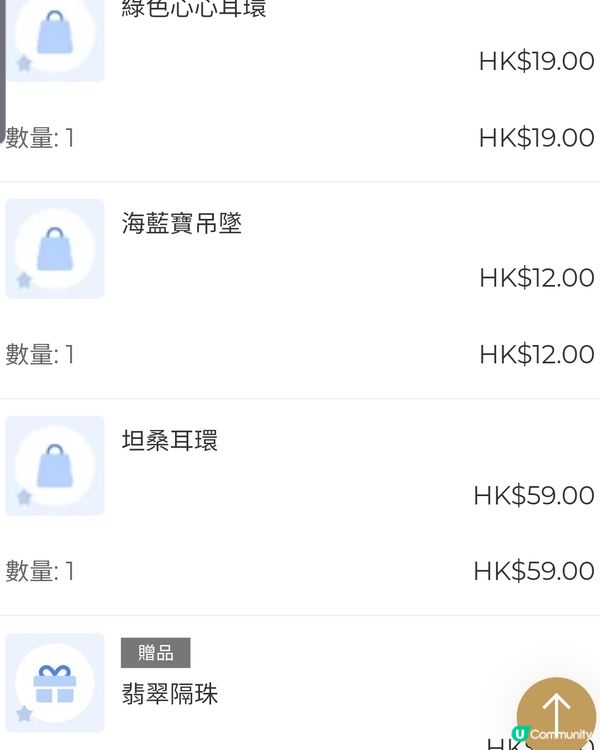The height and width of the screenshot is (750, 600).
Task: Open the 海藍寶吊墜 item
Action: click(x=182, y=224)
